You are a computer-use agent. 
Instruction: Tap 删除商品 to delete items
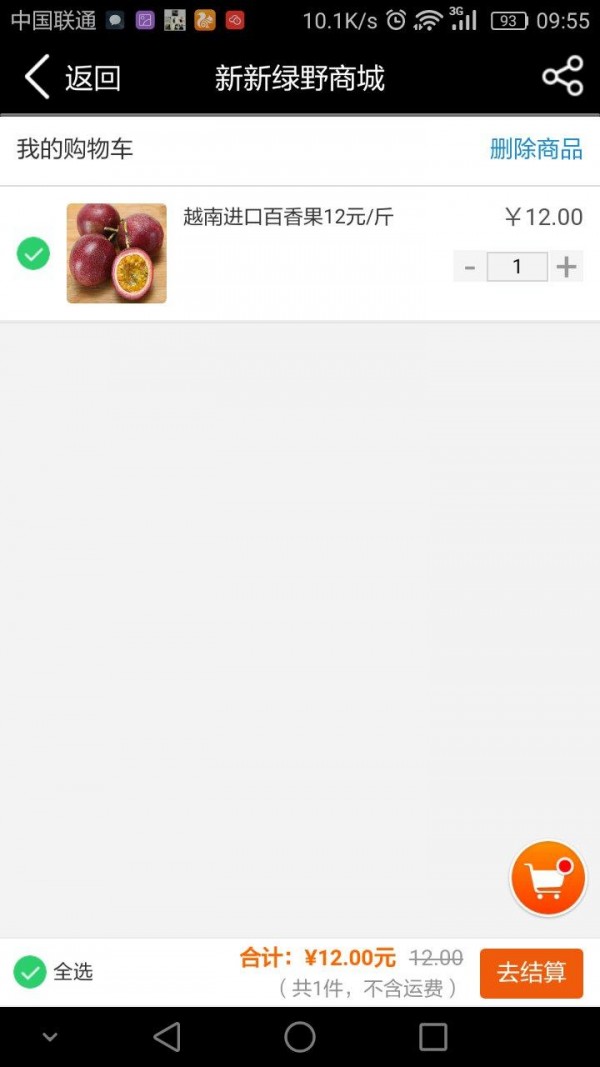coord(536,149)
